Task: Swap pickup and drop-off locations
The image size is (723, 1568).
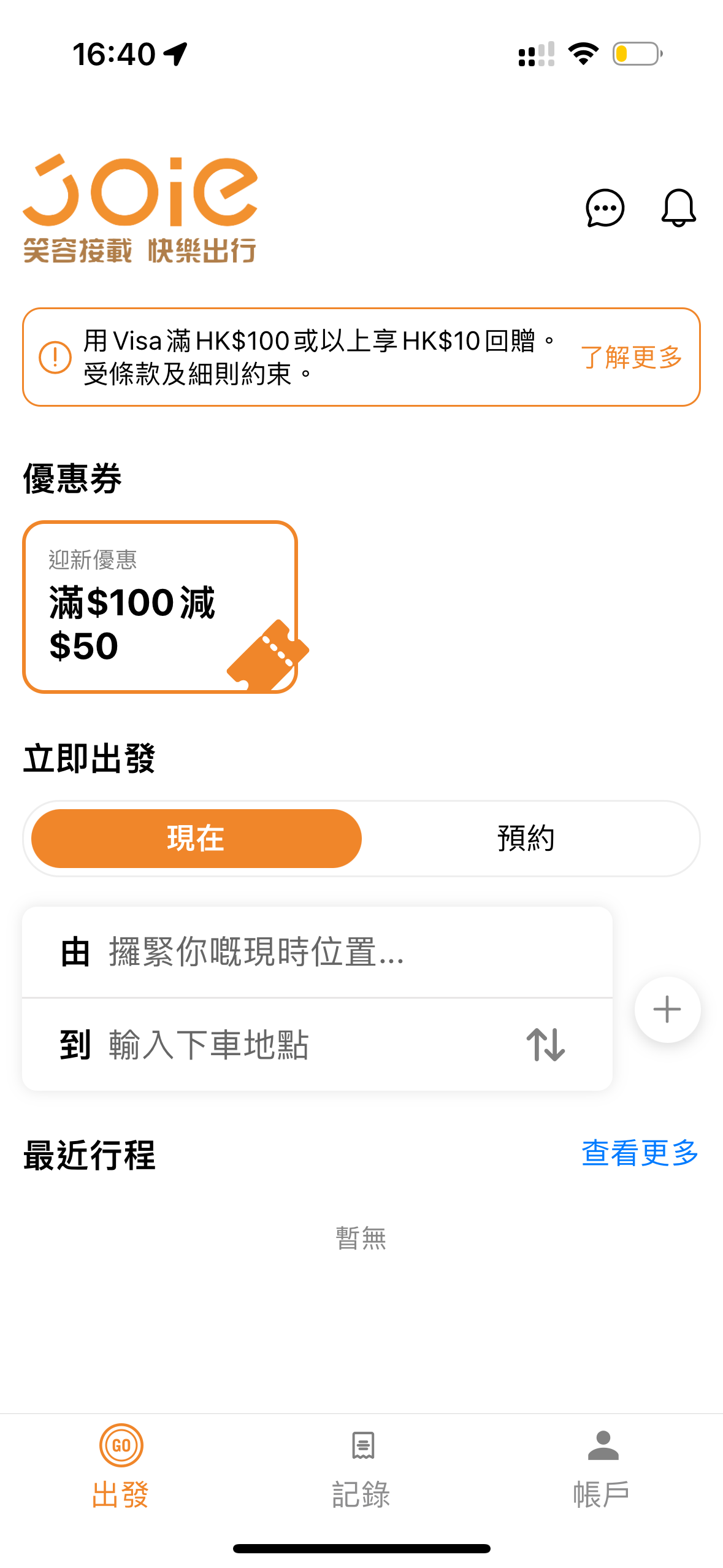Action: [545, 1045]
